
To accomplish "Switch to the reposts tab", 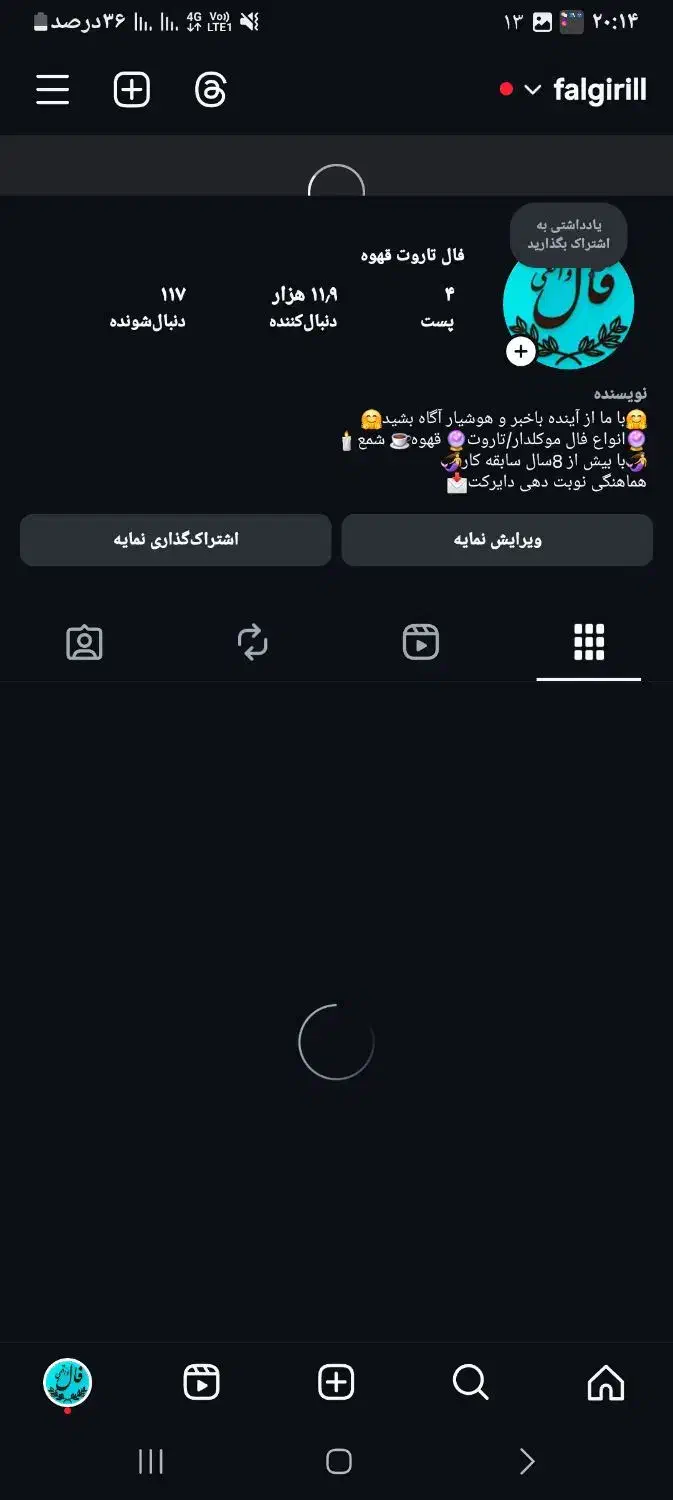I will click(253, 642).
